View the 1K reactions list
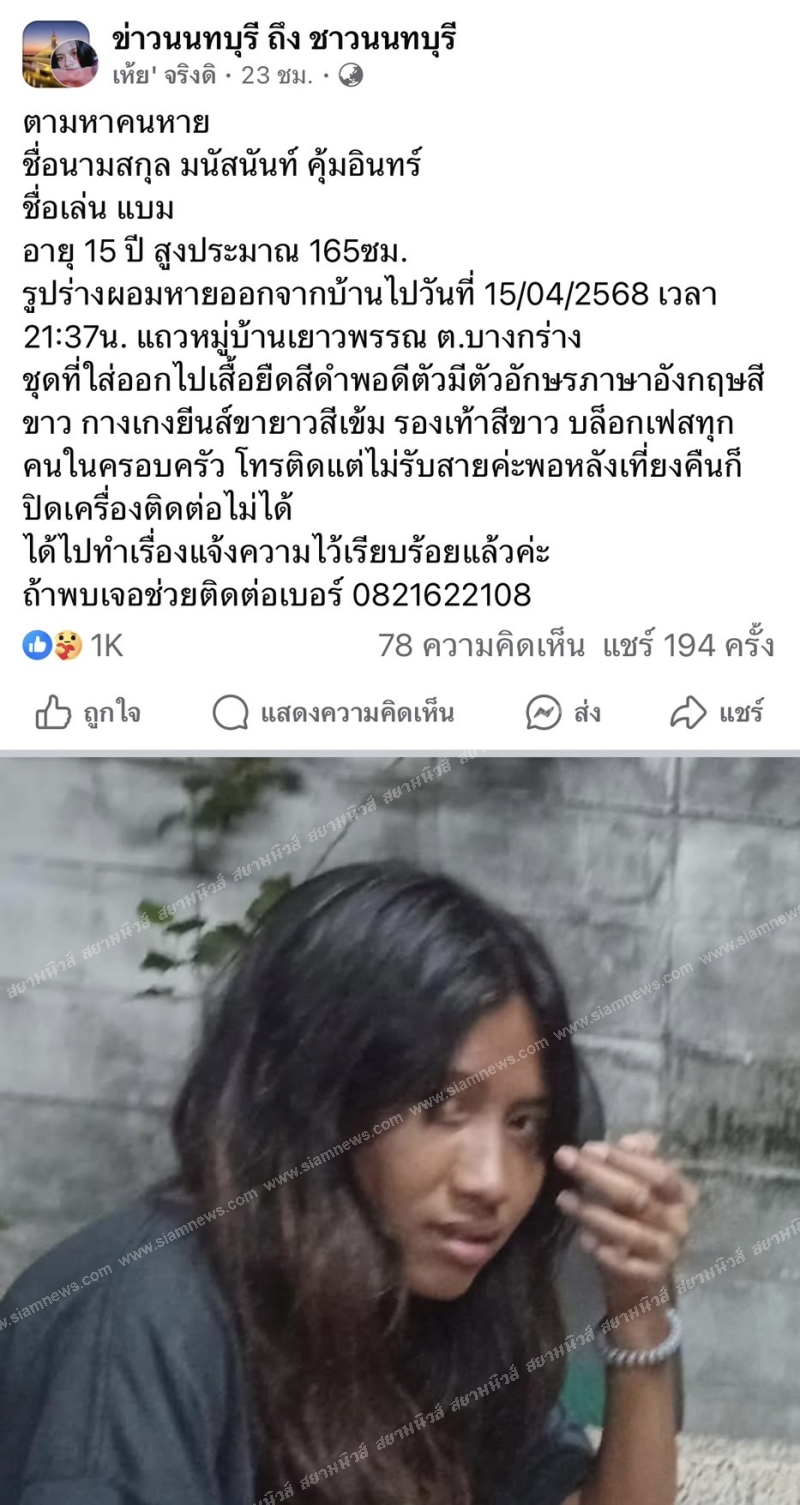 73,646
